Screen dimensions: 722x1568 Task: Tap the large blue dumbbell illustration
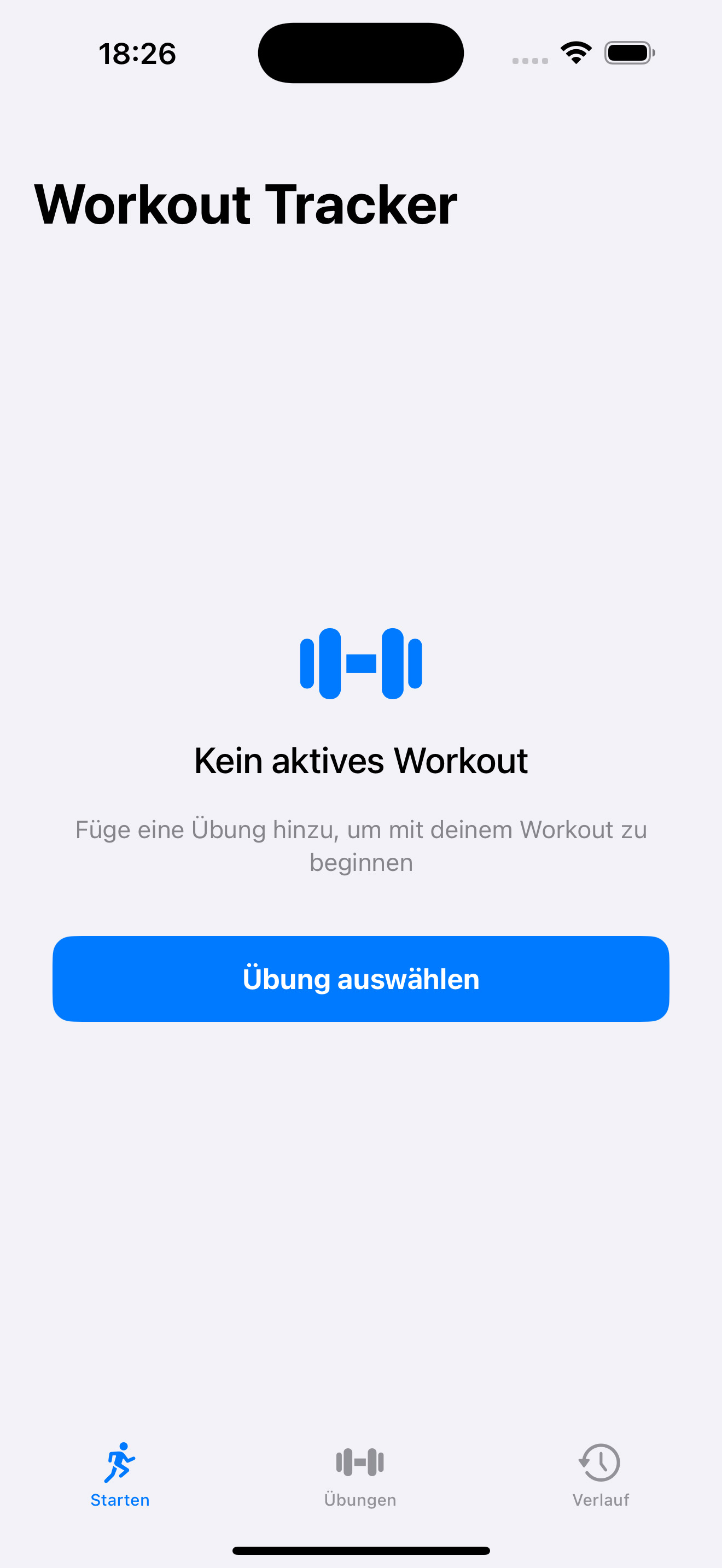pos(360,665)
